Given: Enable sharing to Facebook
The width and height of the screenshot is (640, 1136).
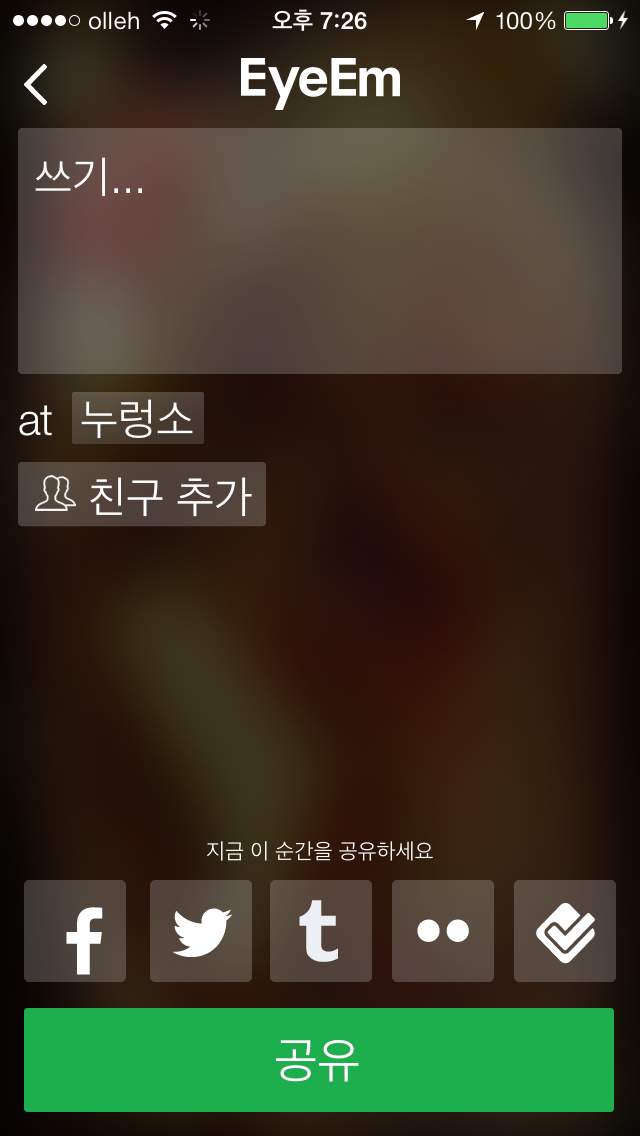Looking at the screenshot, I should [x=75, y=931].
